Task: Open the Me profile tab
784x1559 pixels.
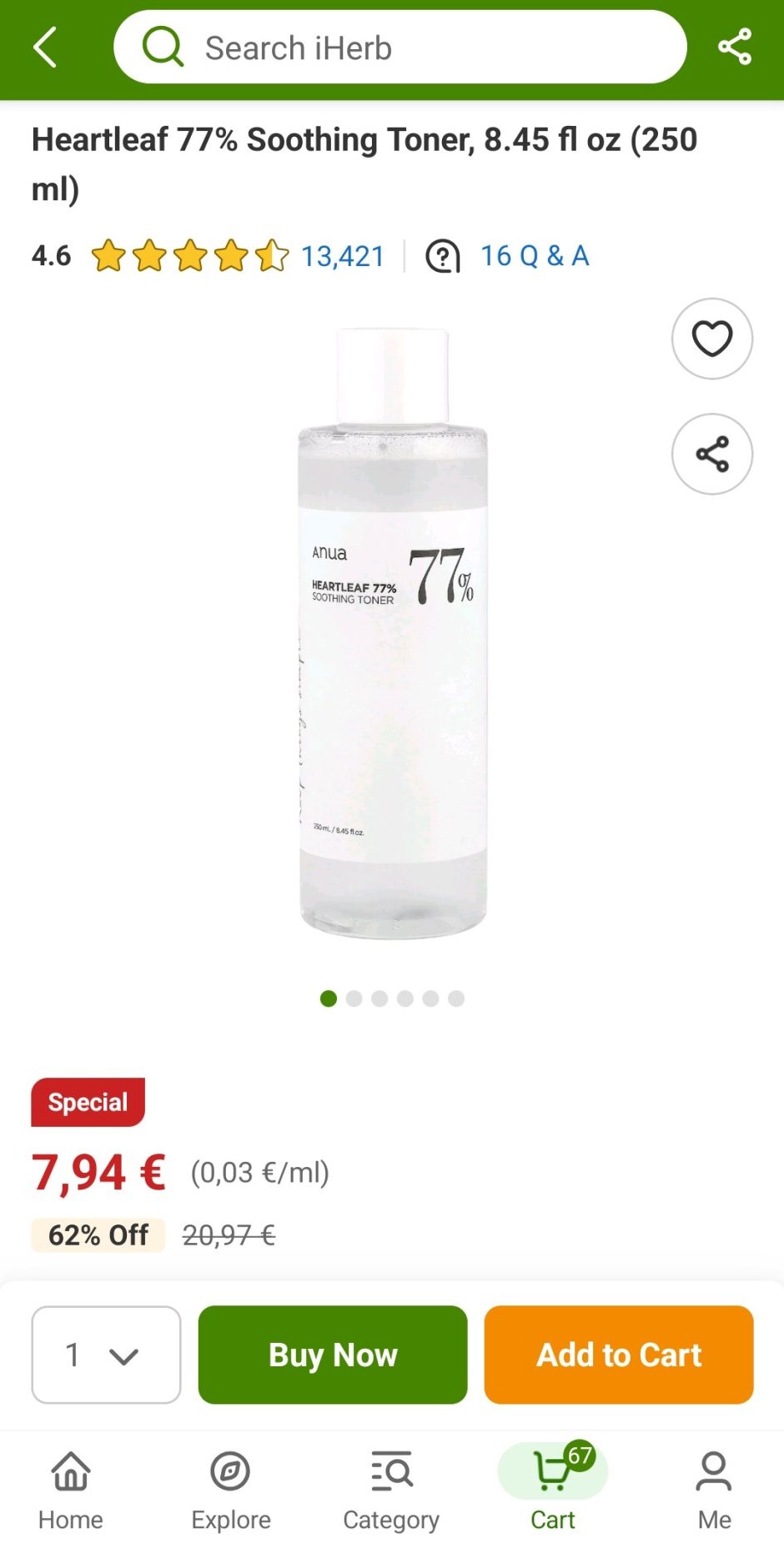Action: [714, 1490]
